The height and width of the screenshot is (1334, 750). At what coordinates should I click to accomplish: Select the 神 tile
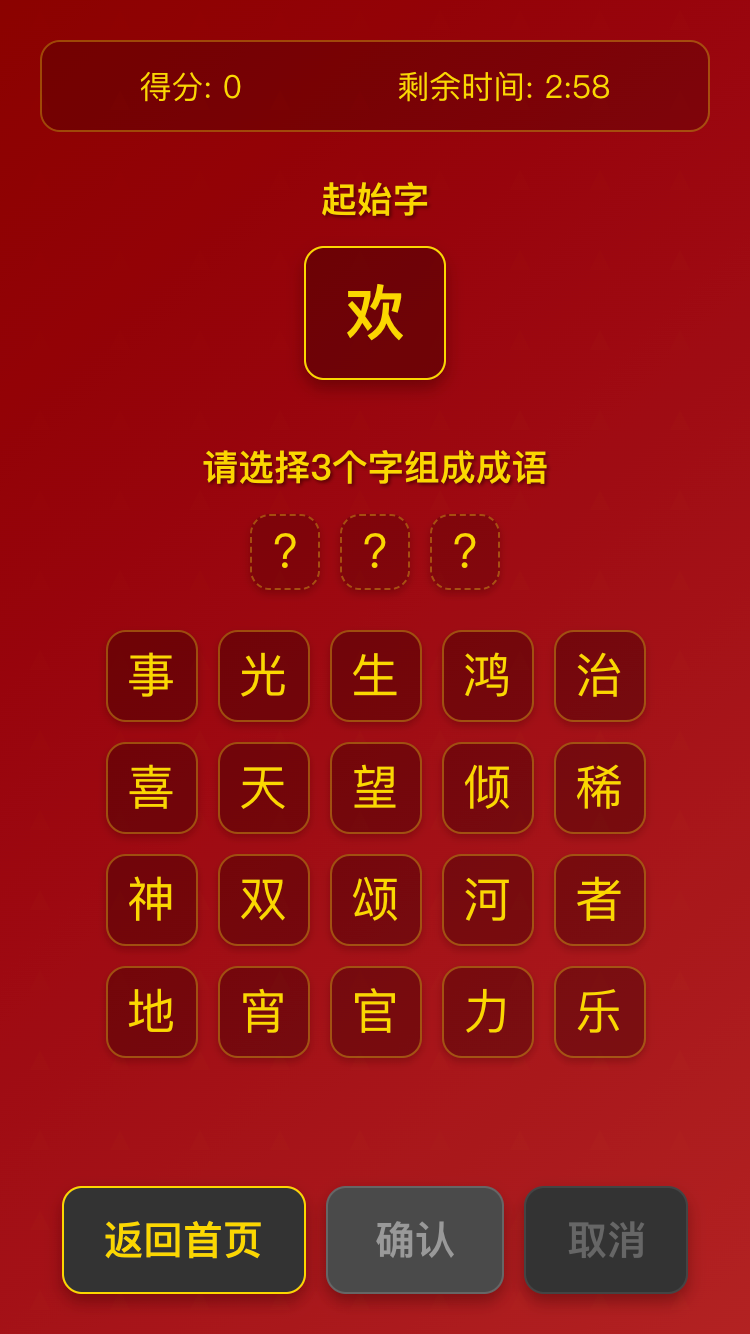(152, 900)
